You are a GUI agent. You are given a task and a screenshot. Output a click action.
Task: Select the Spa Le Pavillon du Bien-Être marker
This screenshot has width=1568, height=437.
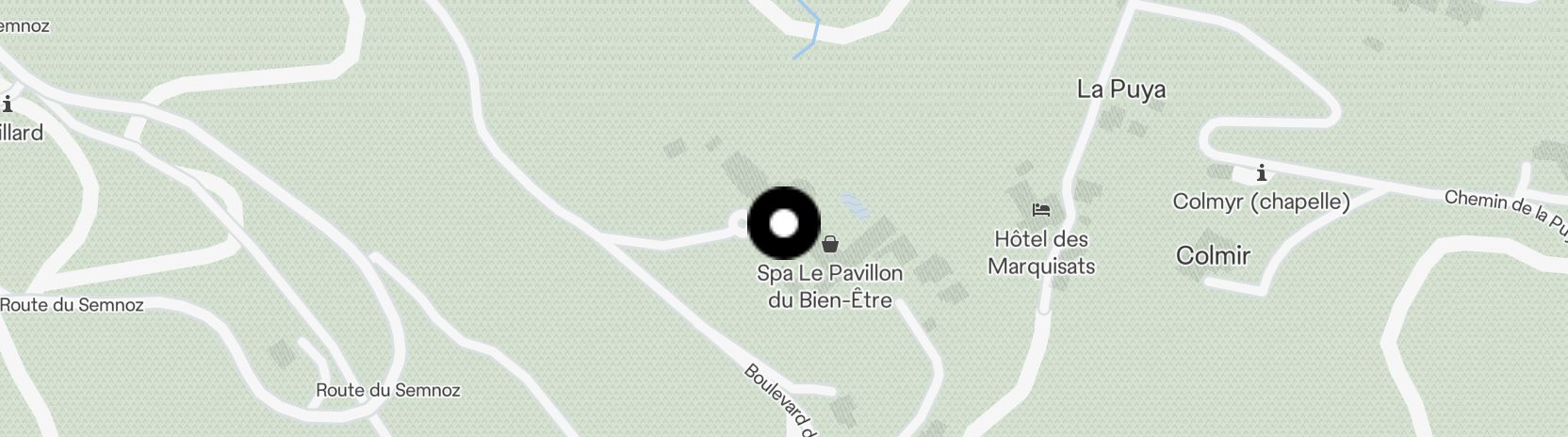point(830,245)
